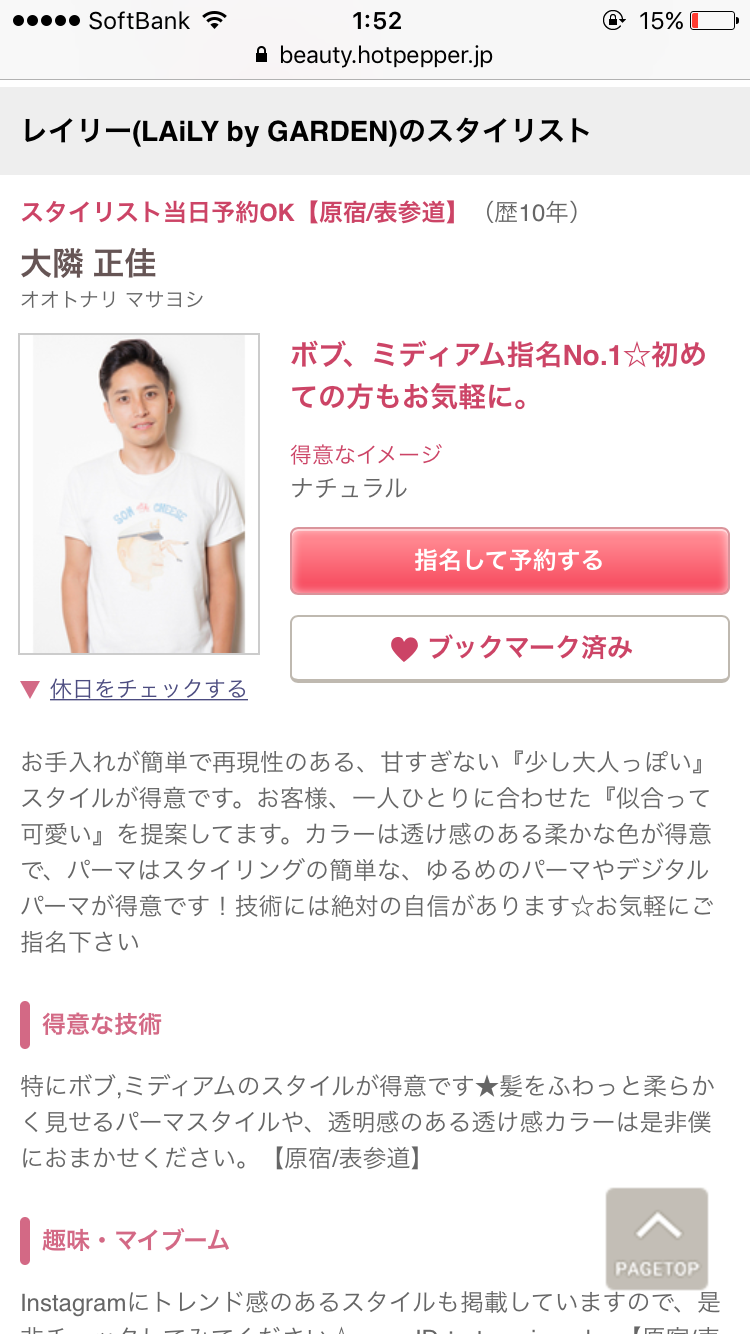The height and width of the screenshot is (1334, 750).
Task: Open the 休日をチェックする link
Action: pos(148,689)
